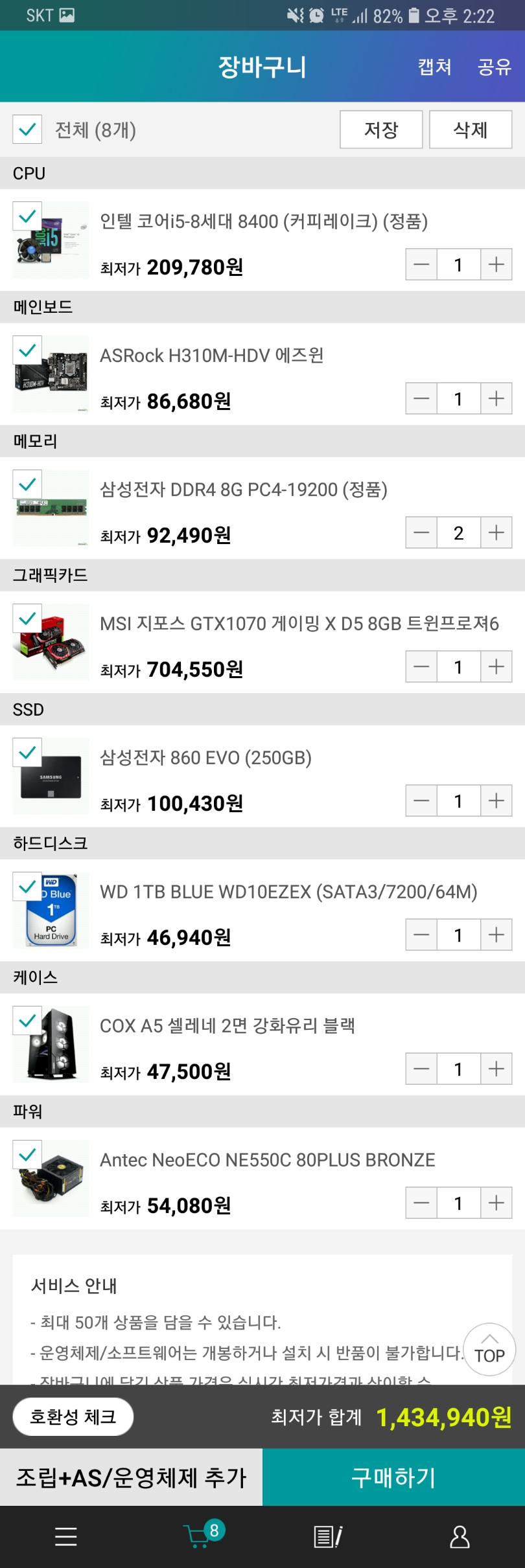
Task: Decrease quantity of WD 1TB BLUE hard disk
Action: pyautogui.click(x=421, y=935)
